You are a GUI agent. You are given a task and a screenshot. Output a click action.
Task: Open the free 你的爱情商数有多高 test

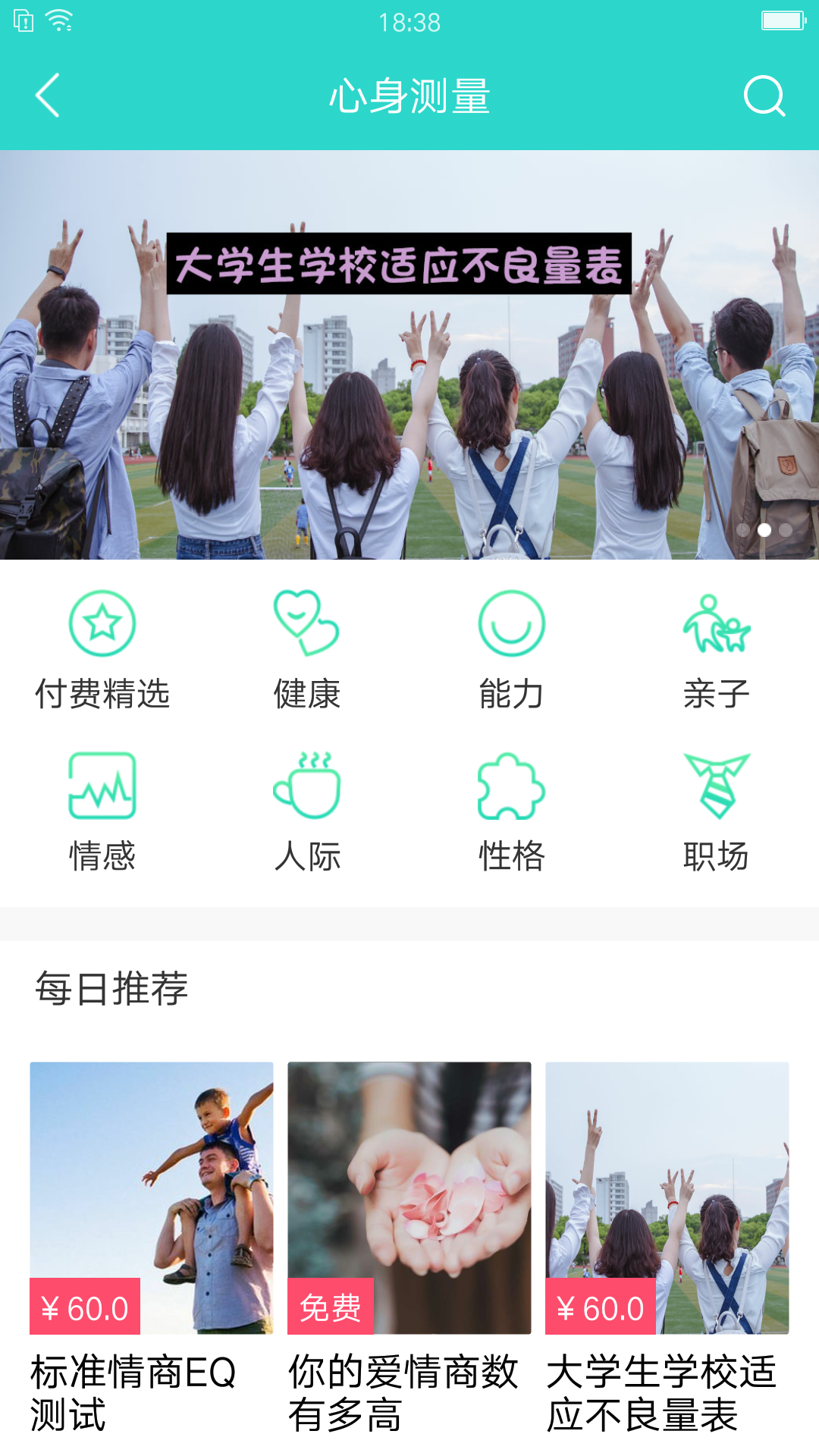click(x=409, y=1244)
